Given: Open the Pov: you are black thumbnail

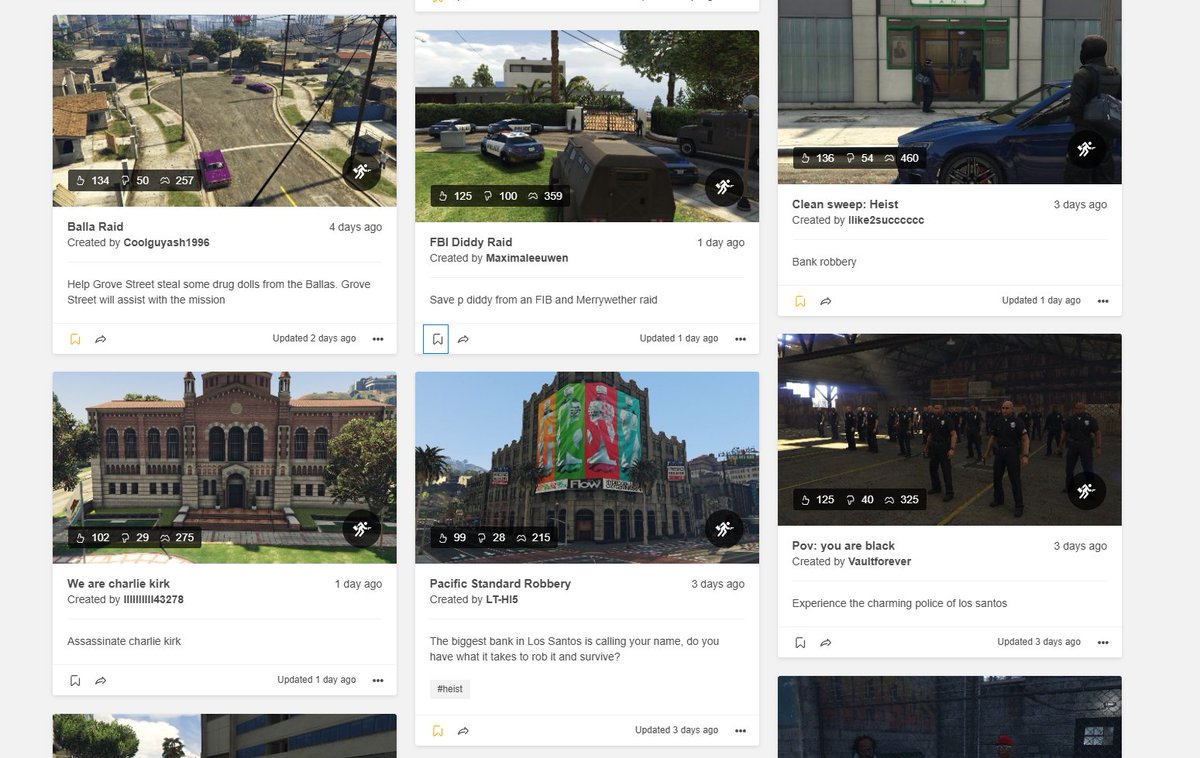Looking at the screenshot, I should click(949, 430).
